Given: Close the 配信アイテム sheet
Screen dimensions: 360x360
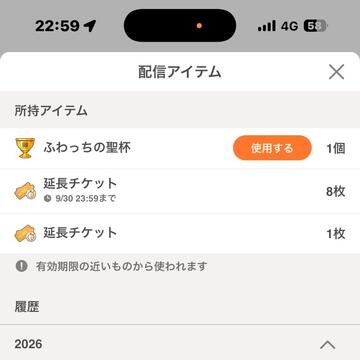Looking at the screenshot, I should (x=336, y=72).
